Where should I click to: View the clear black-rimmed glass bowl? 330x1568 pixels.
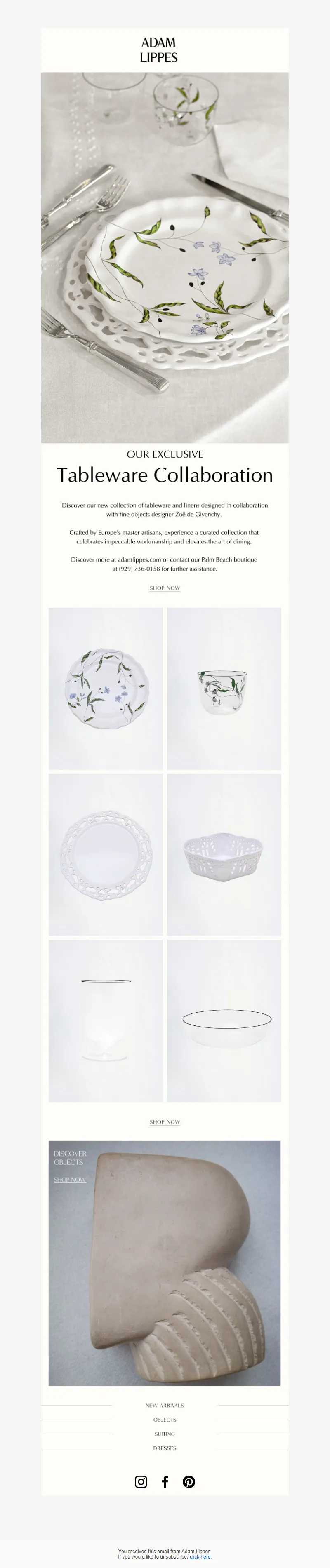point(224,1020)
